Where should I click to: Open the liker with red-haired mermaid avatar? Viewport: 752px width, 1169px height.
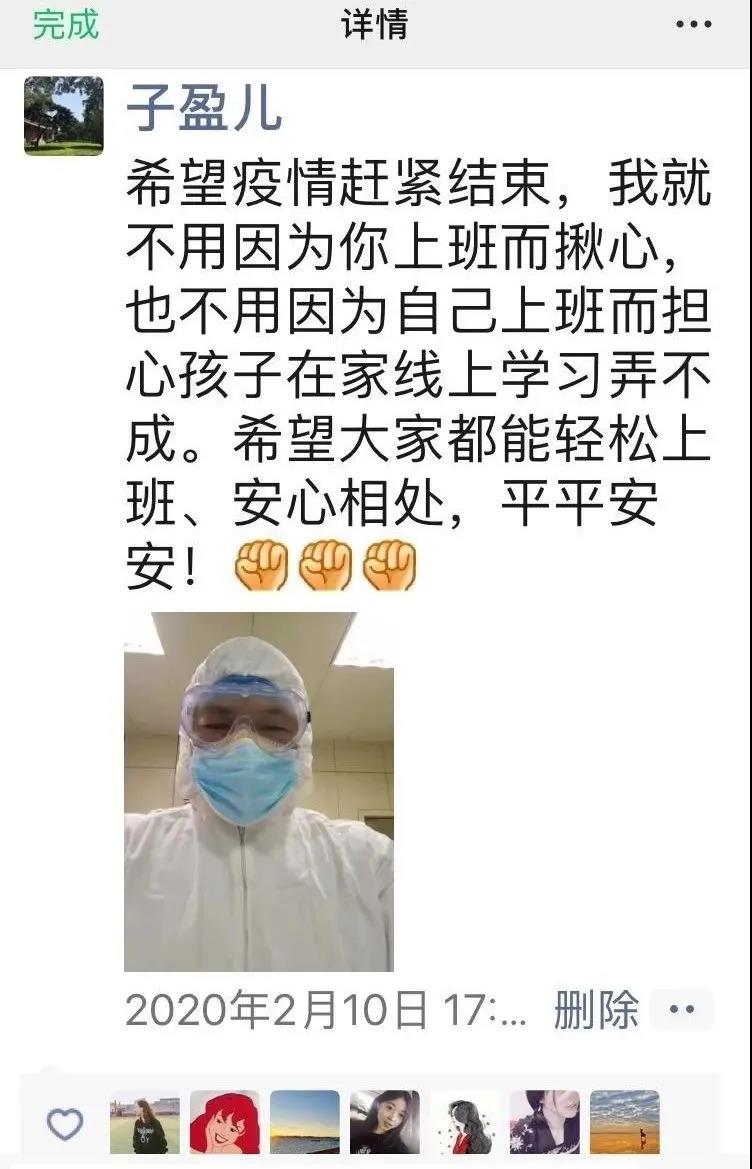(225, 1123)
